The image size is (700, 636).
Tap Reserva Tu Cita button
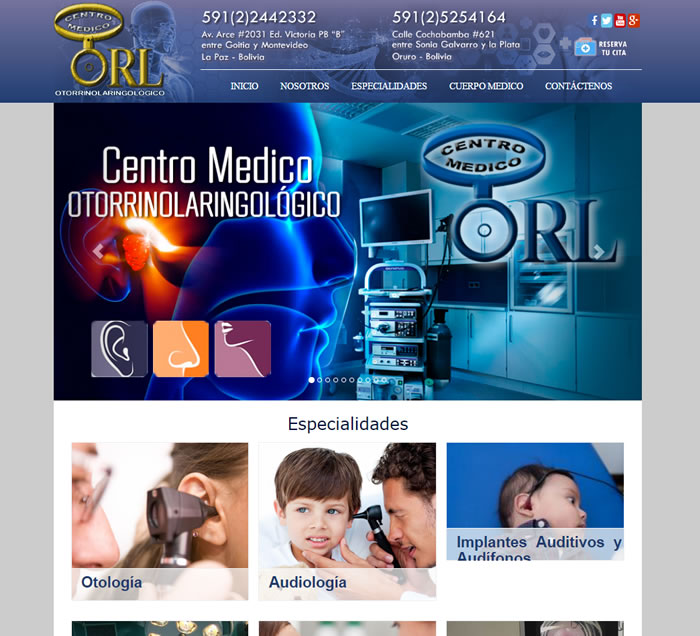tap(601, 46)
